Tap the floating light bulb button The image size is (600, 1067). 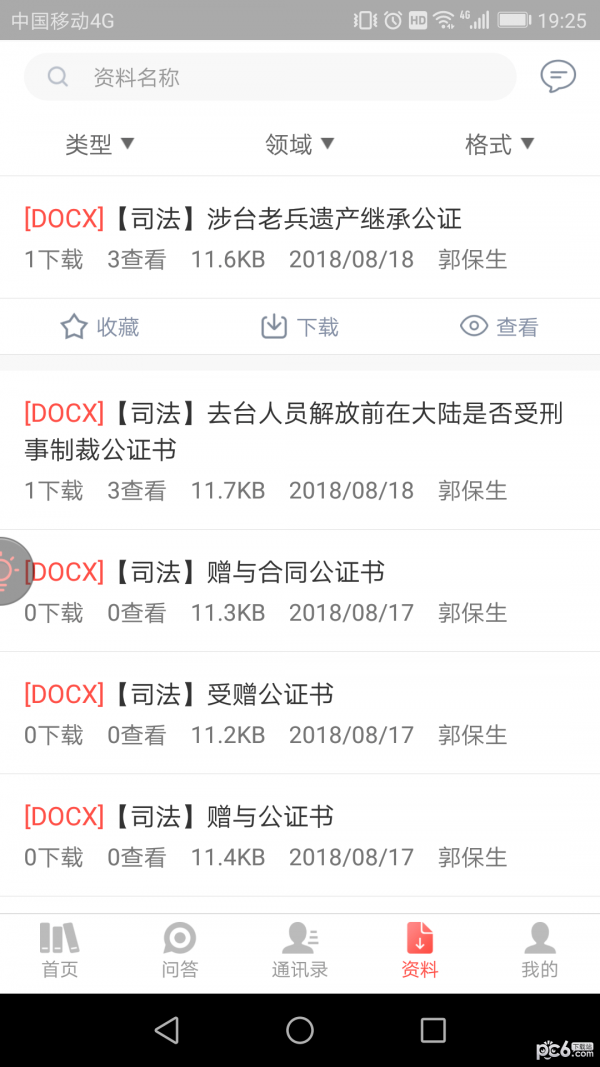(x=10, y=571)
